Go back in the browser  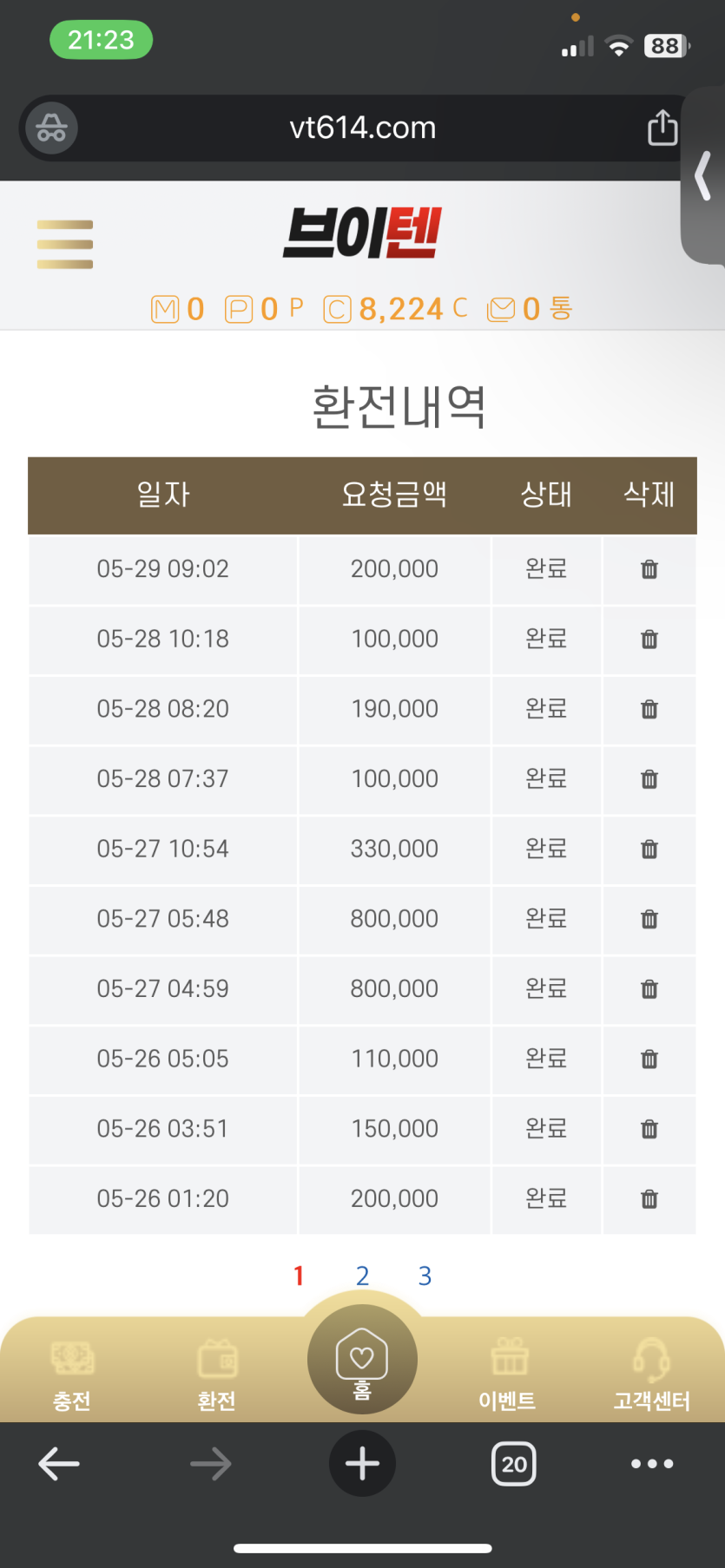[59, 1464]
